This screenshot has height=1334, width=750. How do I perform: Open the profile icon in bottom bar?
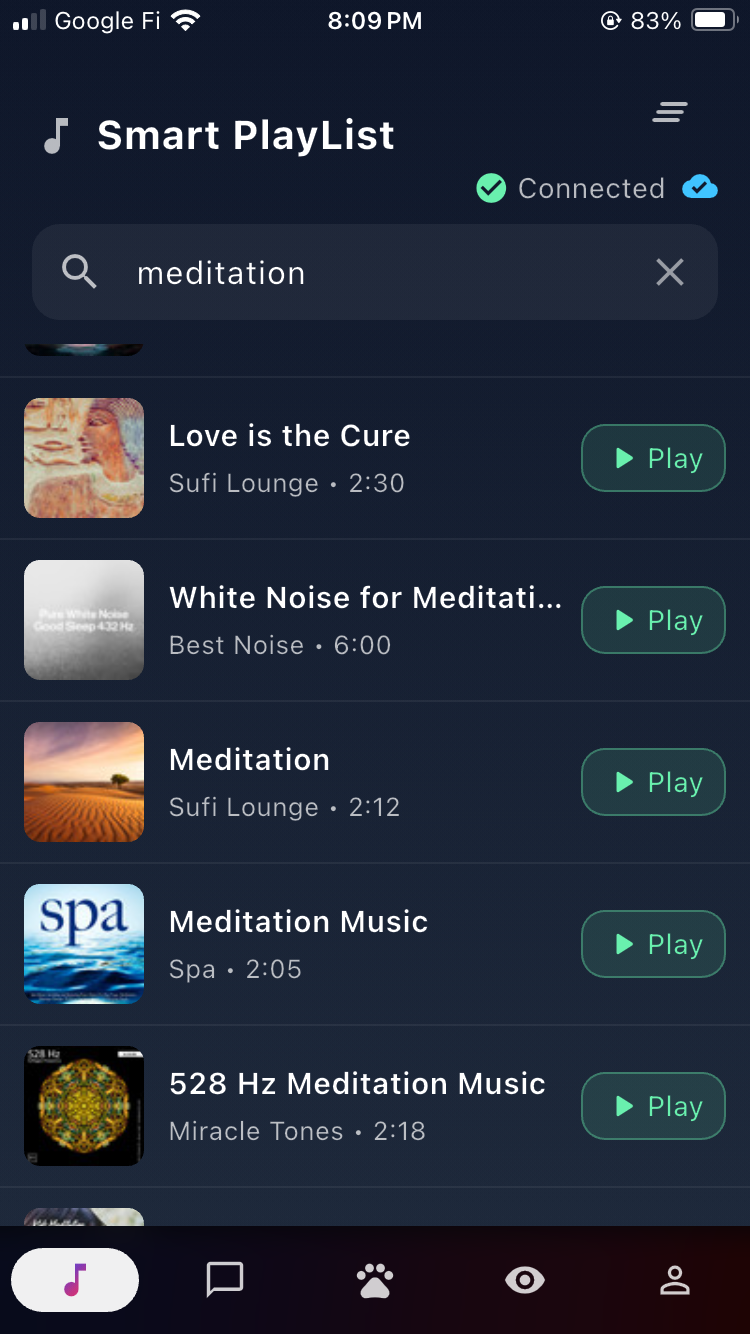click(x=675, y=1279)
